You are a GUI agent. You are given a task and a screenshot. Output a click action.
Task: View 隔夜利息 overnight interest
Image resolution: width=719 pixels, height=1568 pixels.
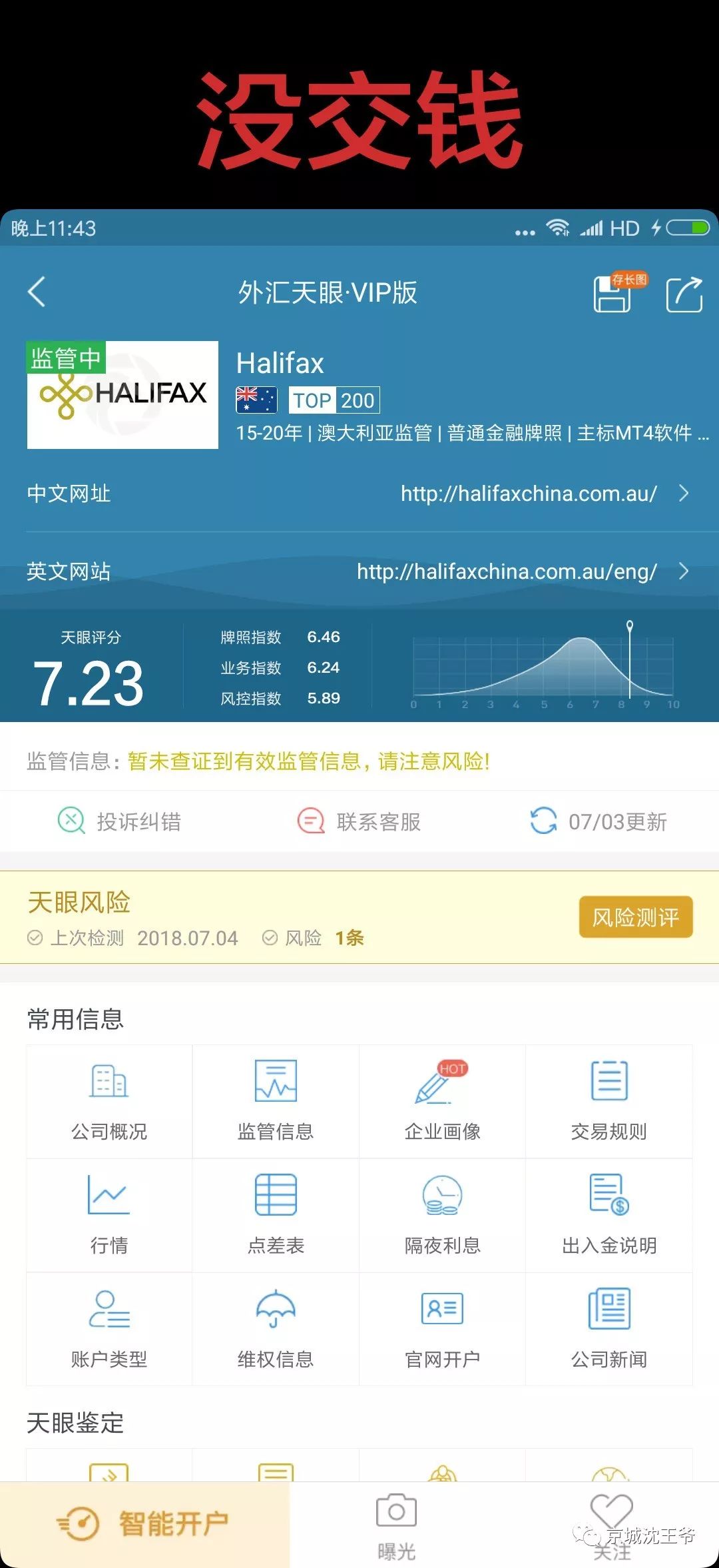pyautogui.click(x=442, y=1216)
